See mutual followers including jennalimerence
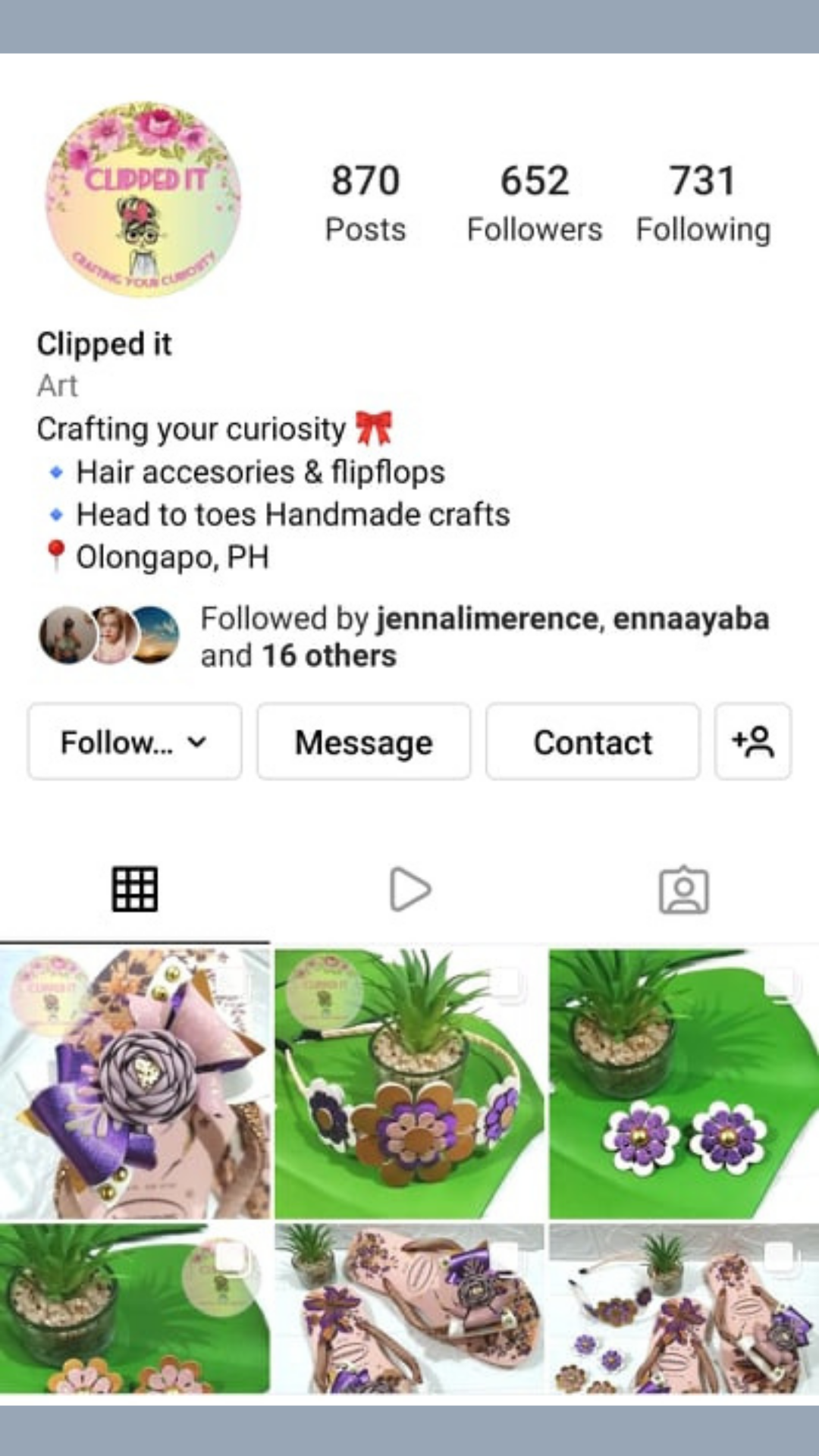 tap(485, 637)
